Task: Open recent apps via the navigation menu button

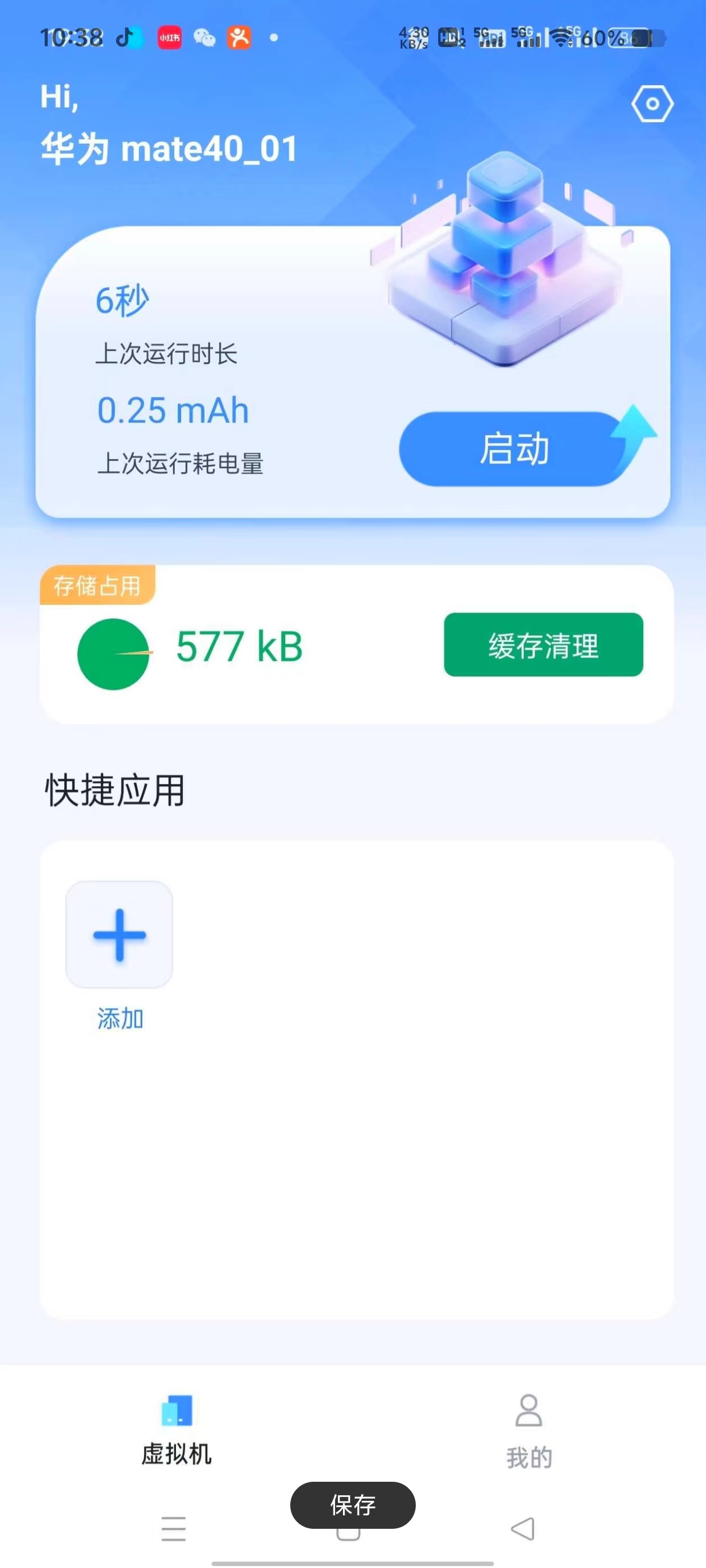Action: (174, 1529)
